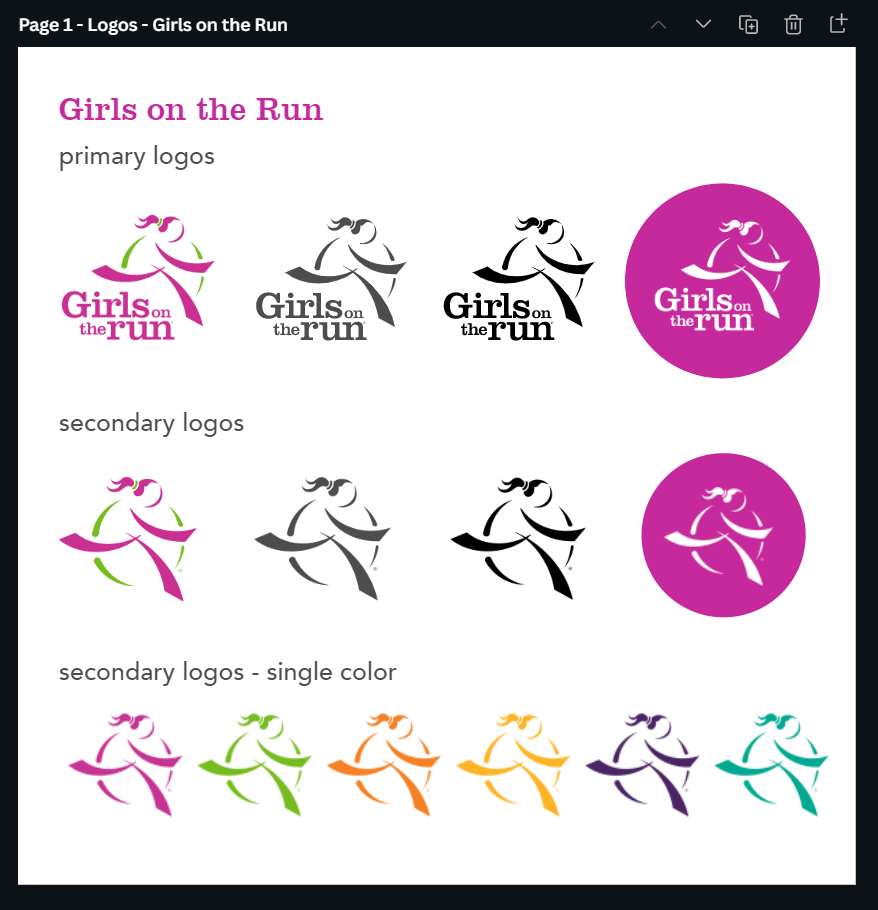Edit the page title 'Logos - Girls on the Run'
The image size is (878, 910).
point(187,24)
